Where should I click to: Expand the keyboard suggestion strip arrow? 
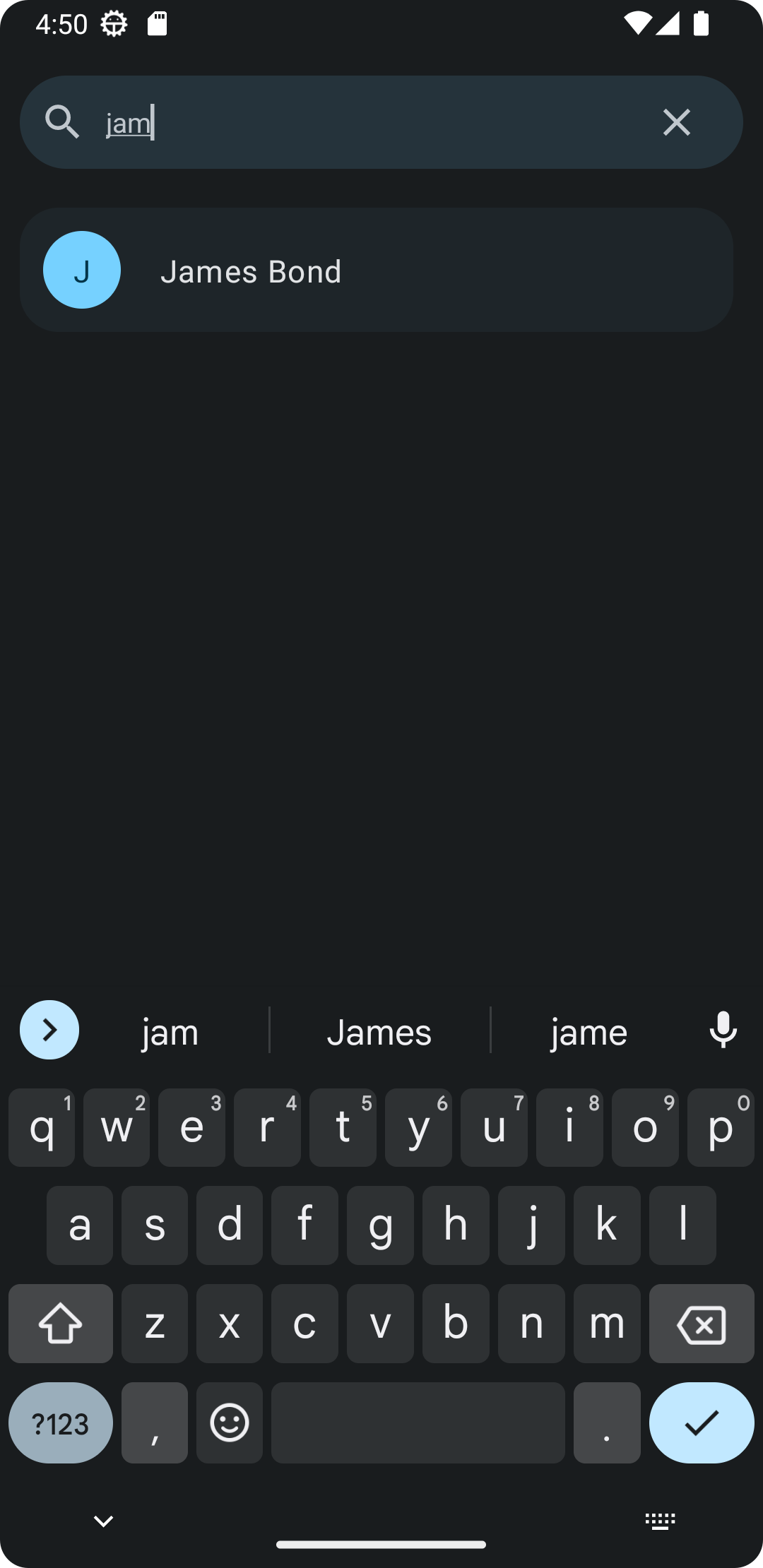click(49, 1030)
